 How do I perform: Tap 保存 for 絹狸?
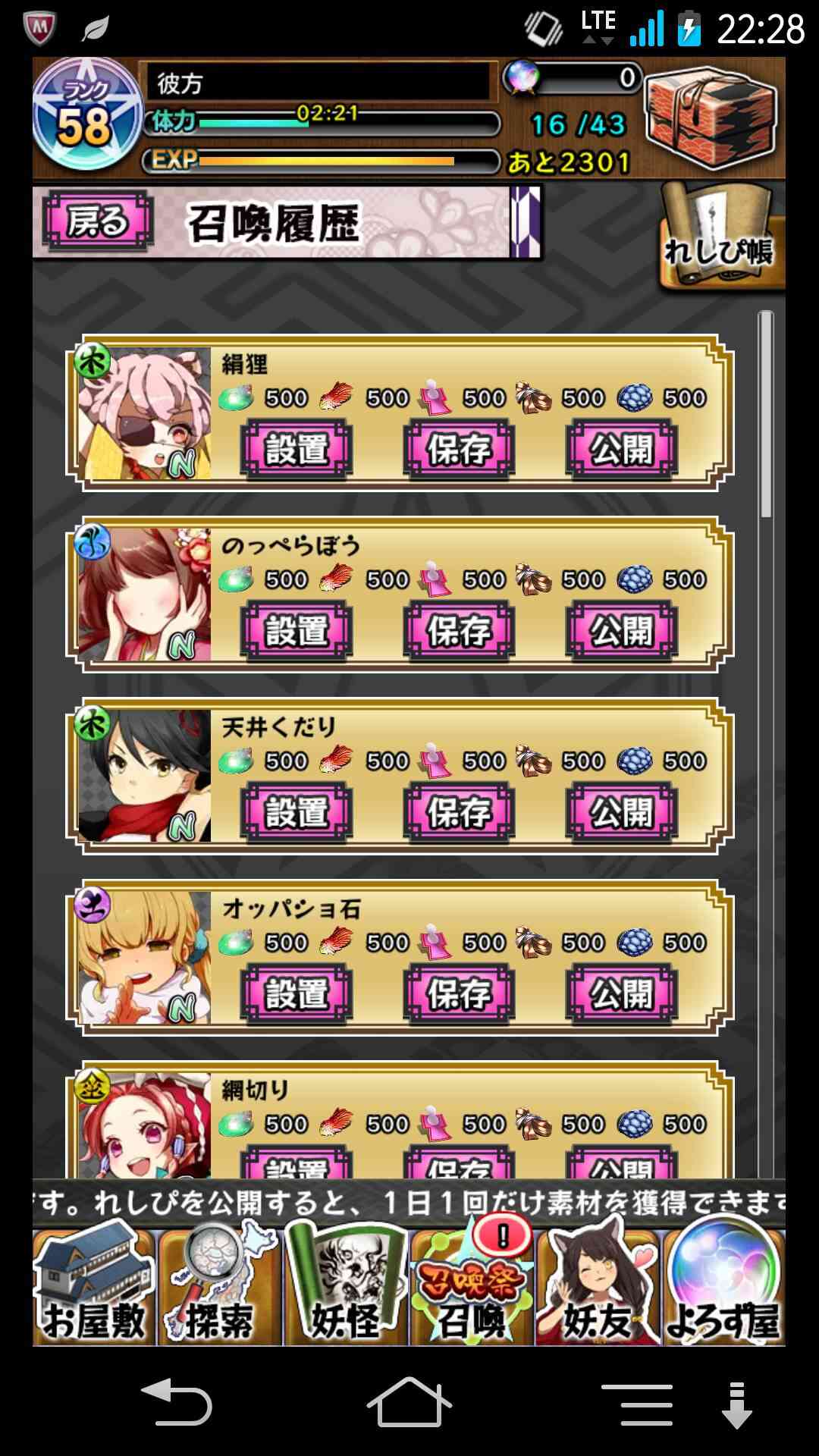pos(459,450)
